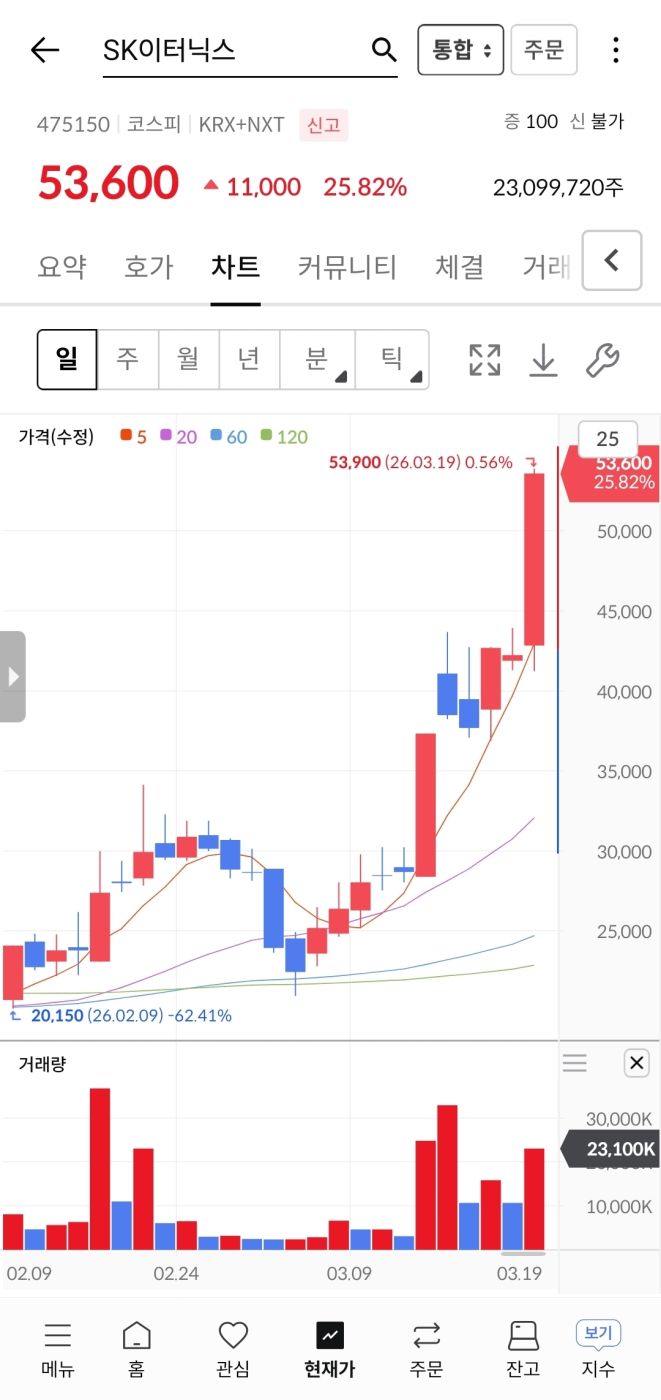Screen dimensions: 661x1400
Task: Switch to the 호가 tab
Action: tap(148, 266)
